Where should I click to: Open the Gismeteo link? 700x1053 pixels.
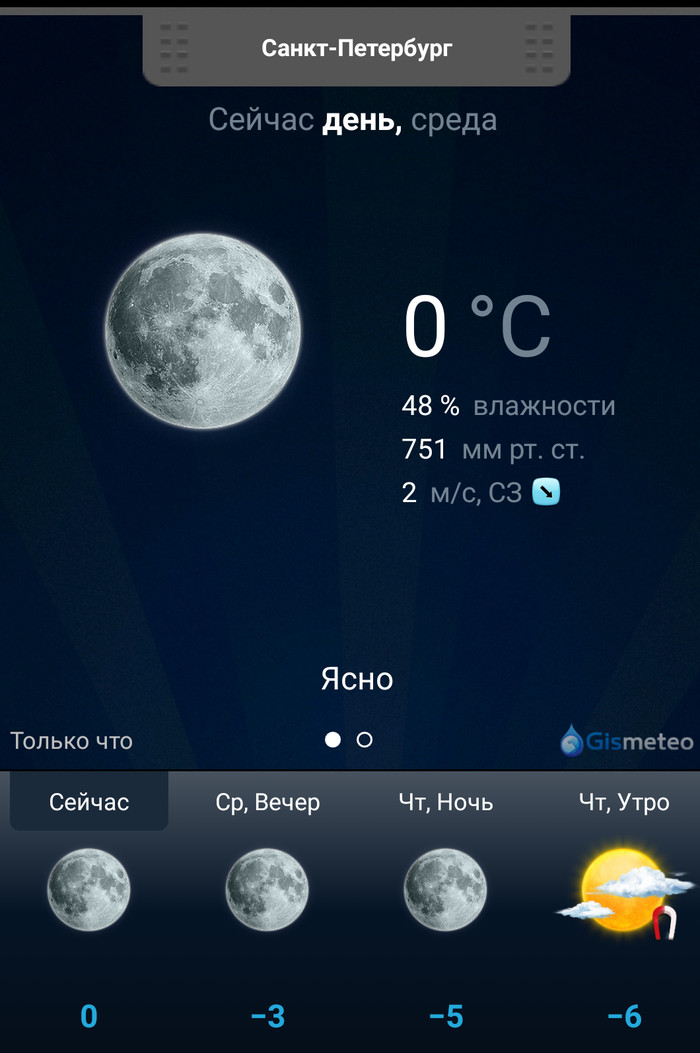[627, 741]
